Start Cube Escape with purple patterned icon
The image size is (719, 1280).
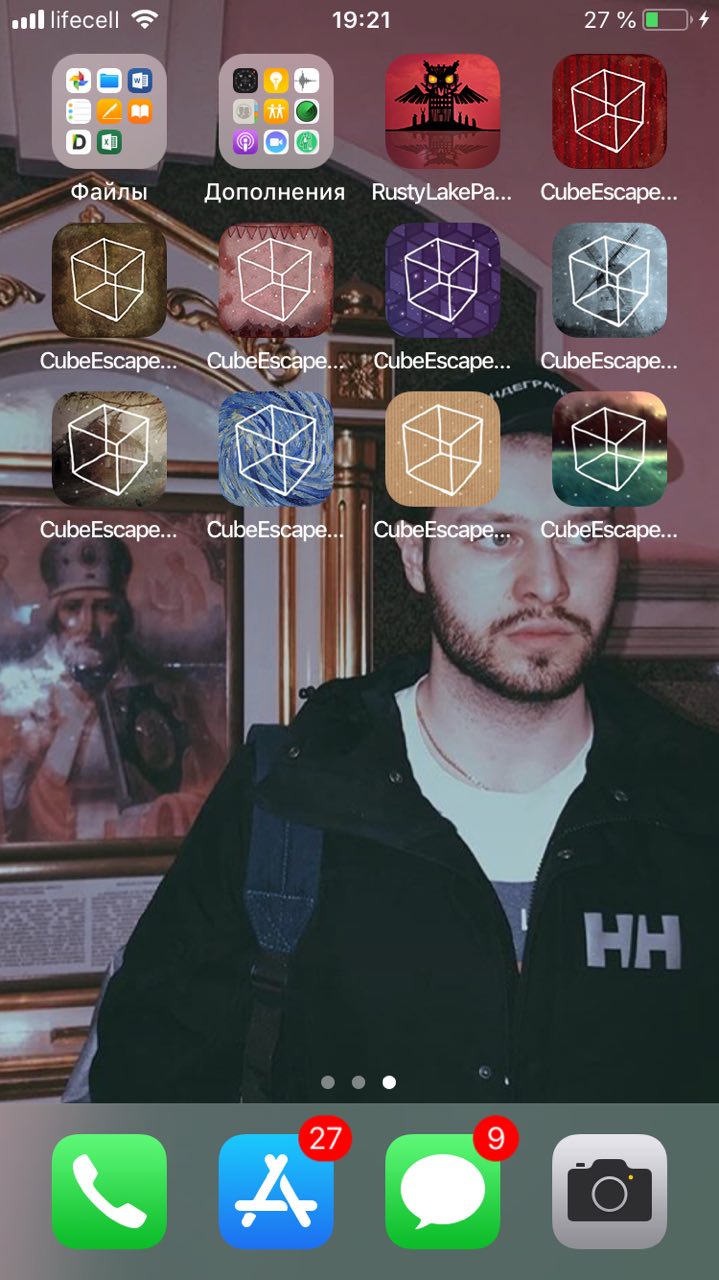[442, 280]
